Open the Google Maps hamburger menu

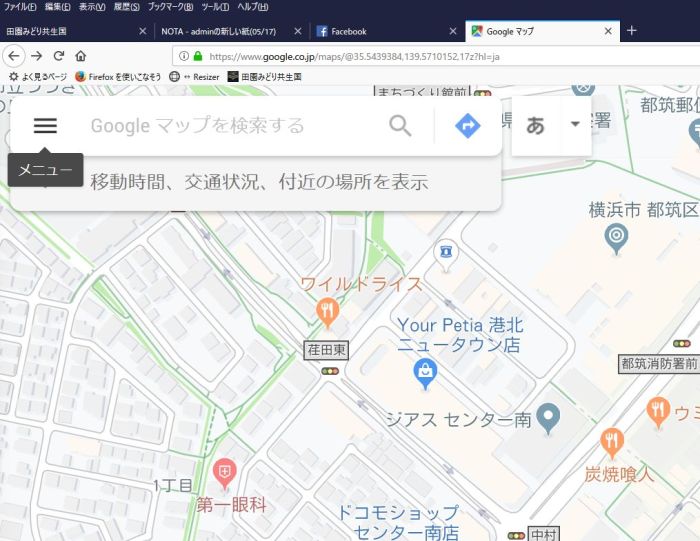point(45,126)
